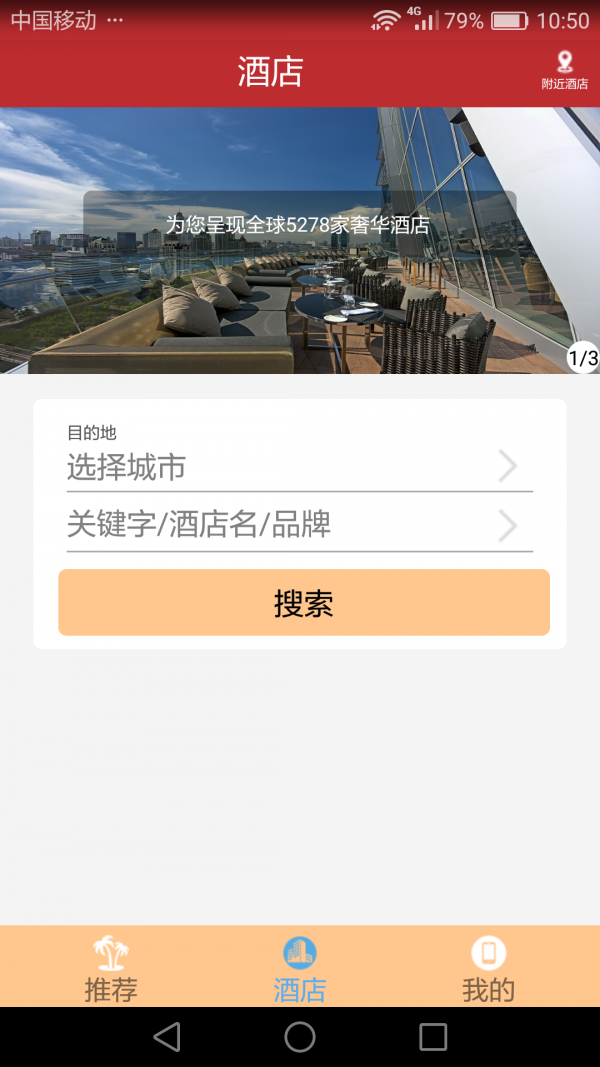
Task: Select the 酒店 tab
Action: [x=300, y=968]
